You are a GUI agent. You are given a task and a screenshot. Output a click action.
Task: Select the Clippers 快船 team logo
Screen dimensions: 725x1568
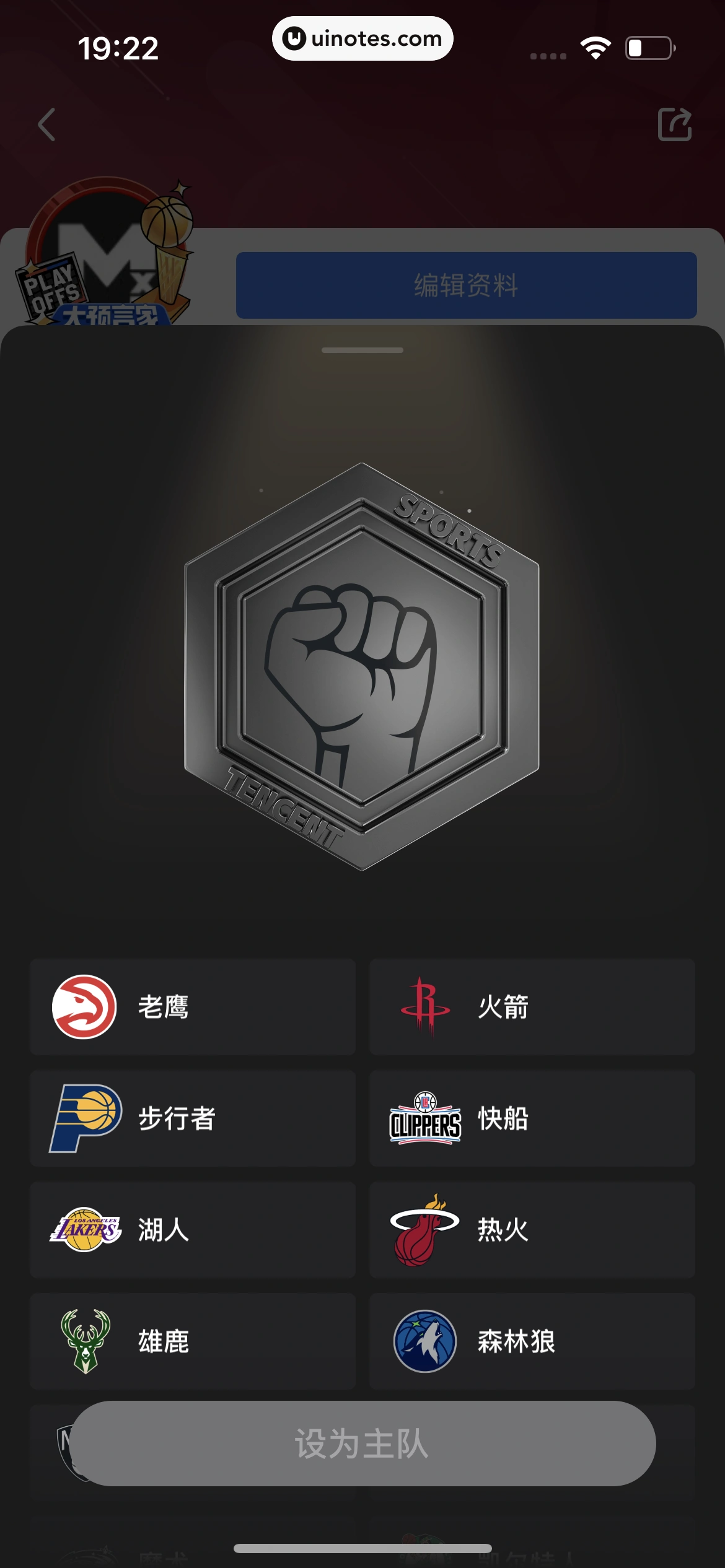coord(426,1118)
